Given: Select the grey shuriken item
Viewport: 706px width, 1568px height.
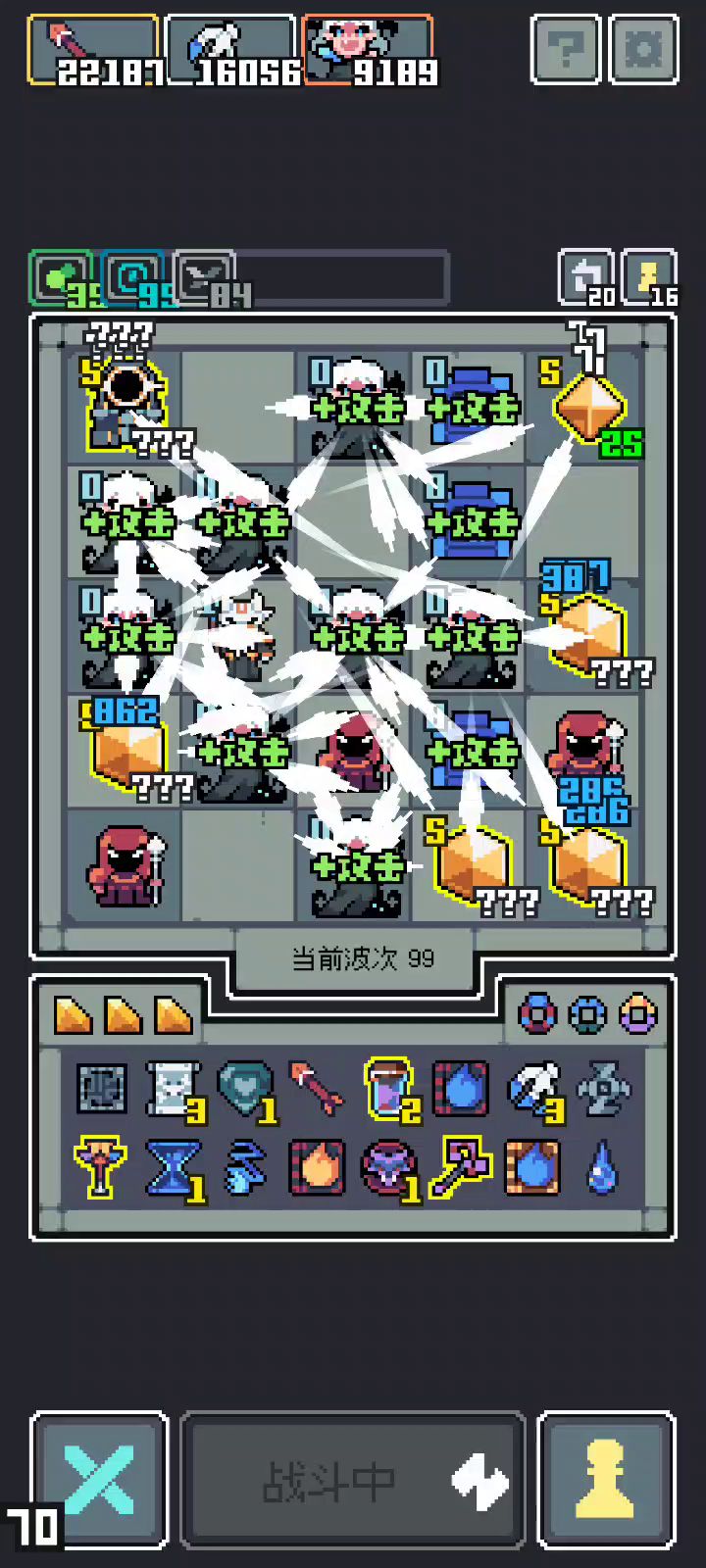Looking at the screenshot, I should 603,1089.
